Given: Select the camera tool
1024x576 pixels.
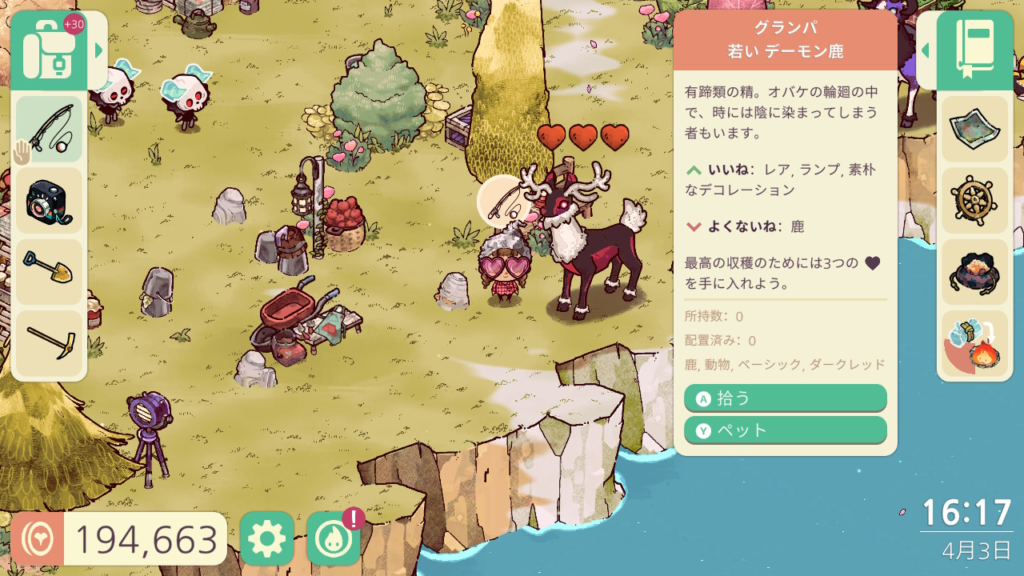Looking at the screenshot, I should pyautogui.click(x=48, y=200).
